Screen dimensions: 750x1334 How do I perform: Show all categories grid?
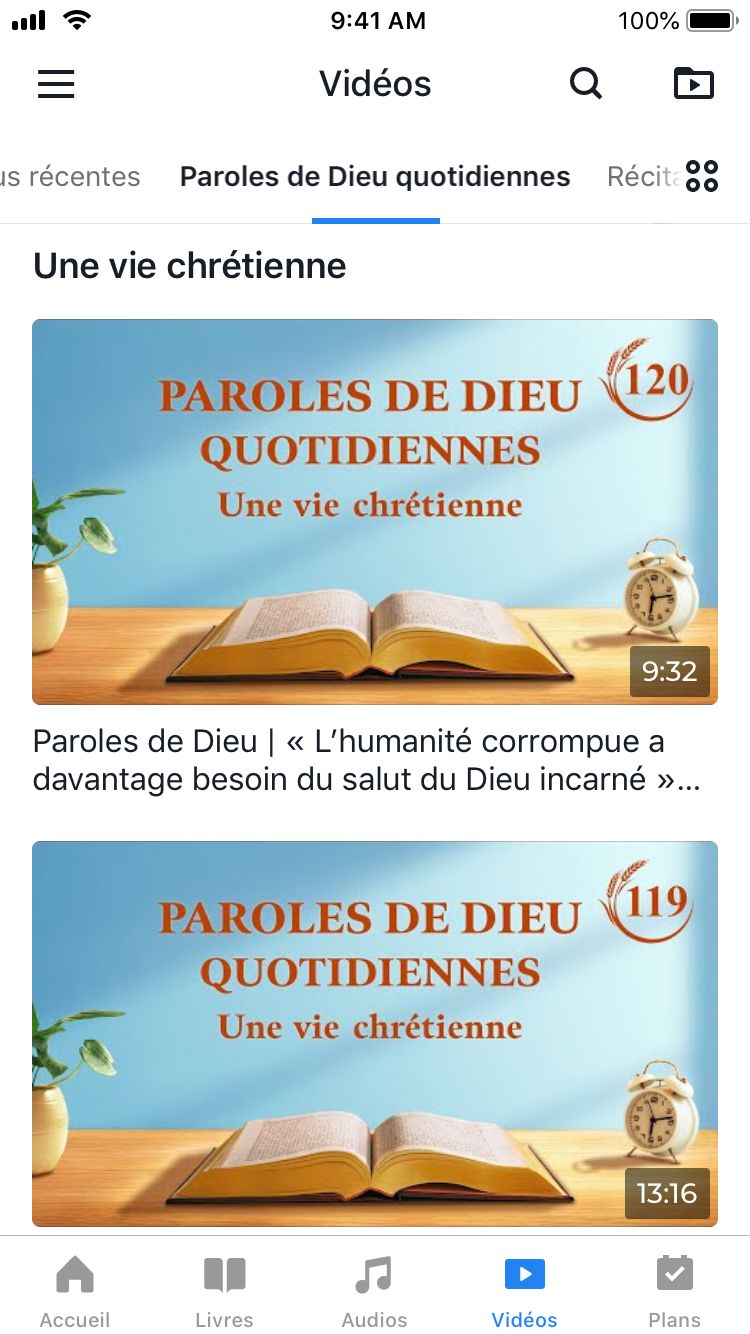click(702, 177)
